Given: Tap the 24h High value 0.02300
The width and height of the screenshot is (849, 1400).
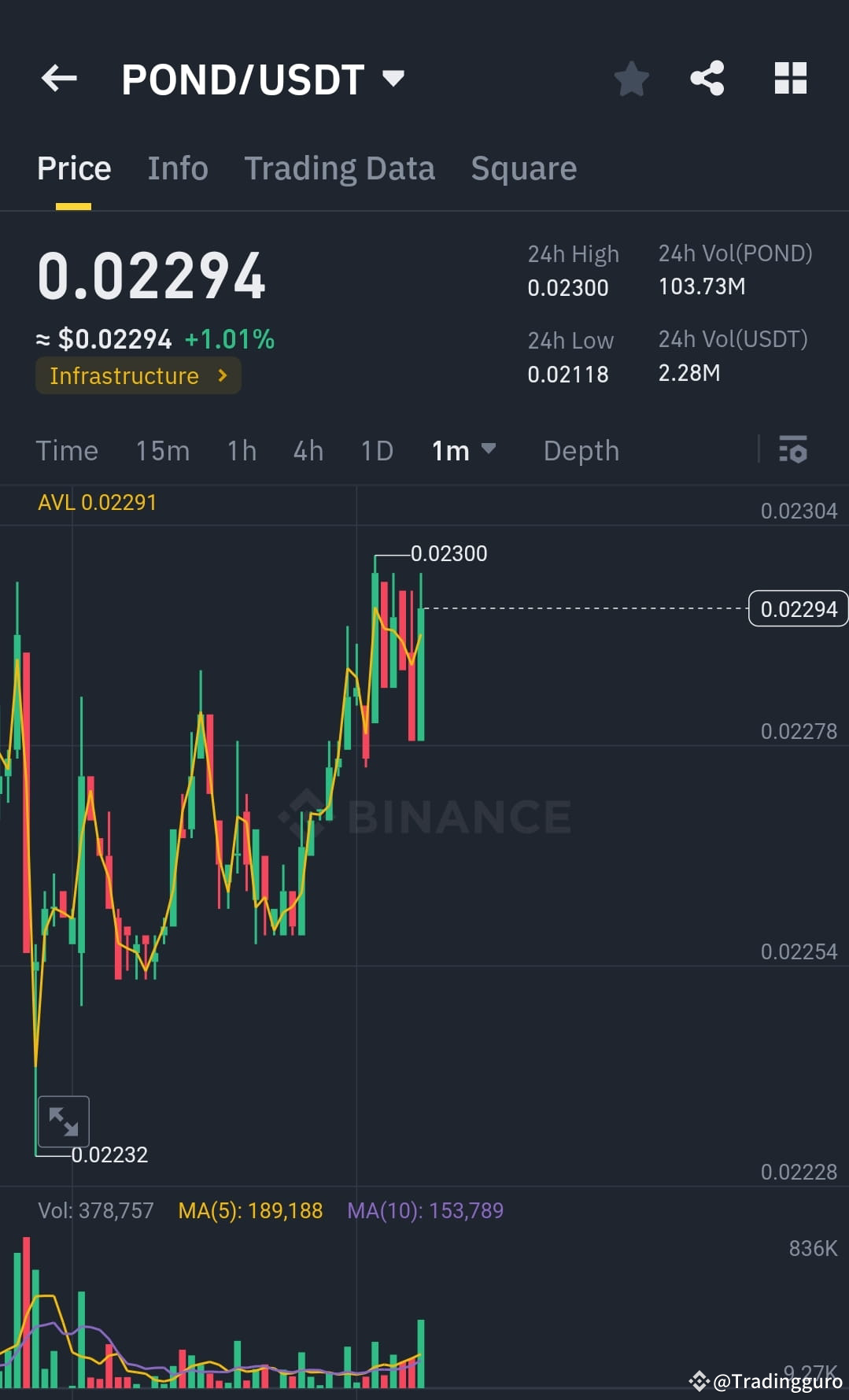Looking at the screenshot, I should tap(568, 288).
